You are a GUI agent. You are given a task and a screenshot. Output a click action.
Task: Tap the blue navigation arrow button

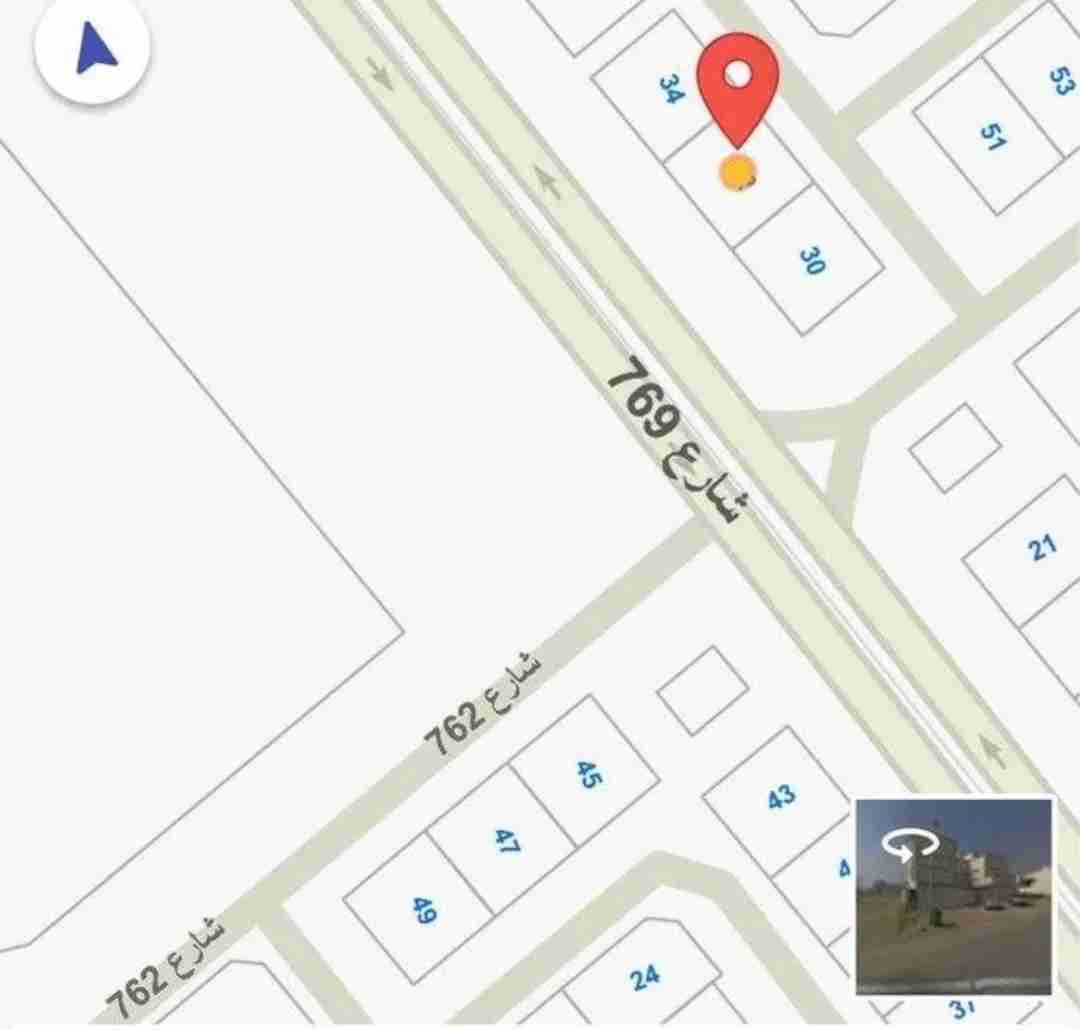pyautogui.click(x=93, y=49)
